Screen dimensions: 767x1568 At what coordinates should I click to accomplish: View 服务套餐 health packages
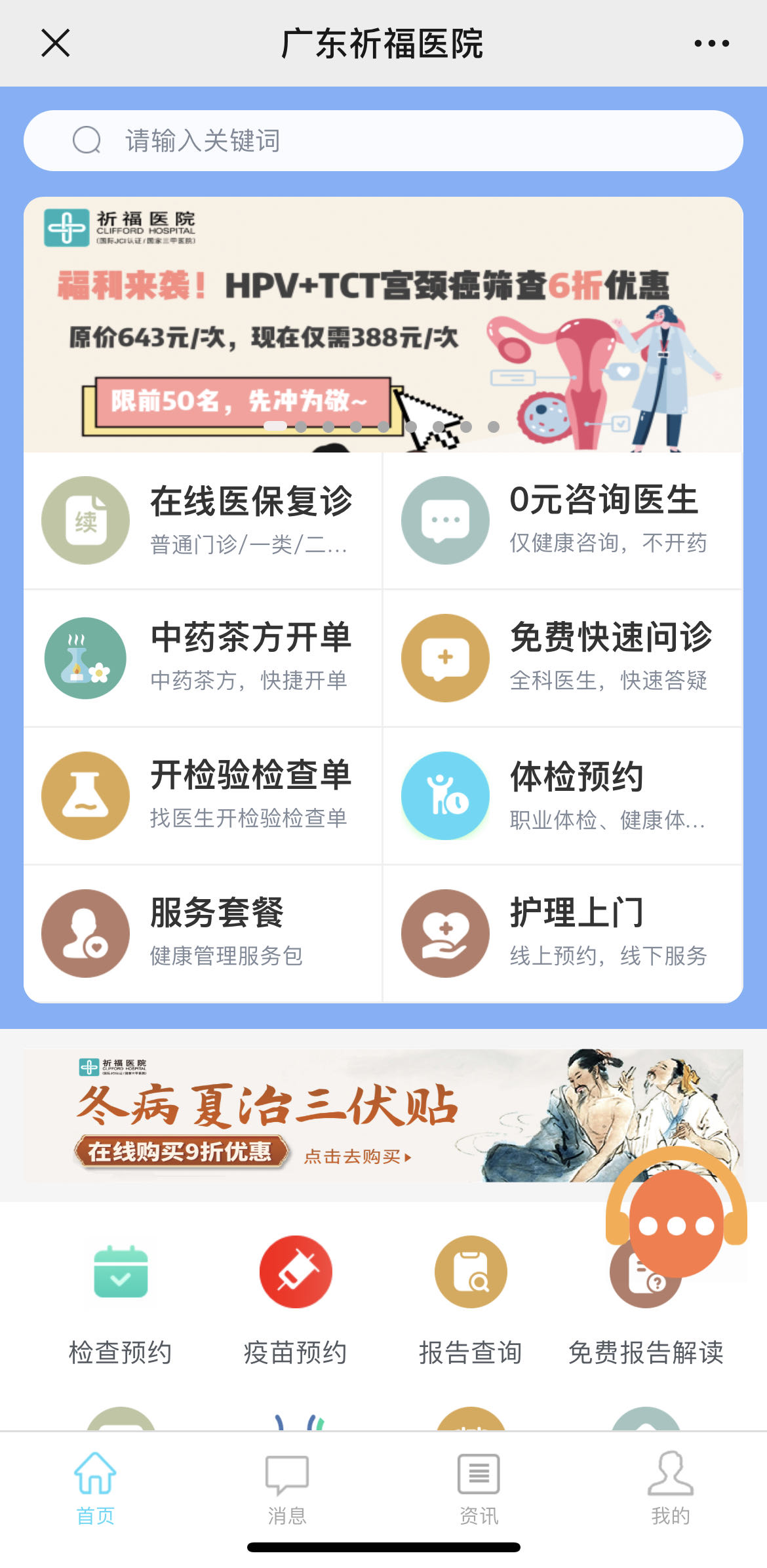coord(203,933)
